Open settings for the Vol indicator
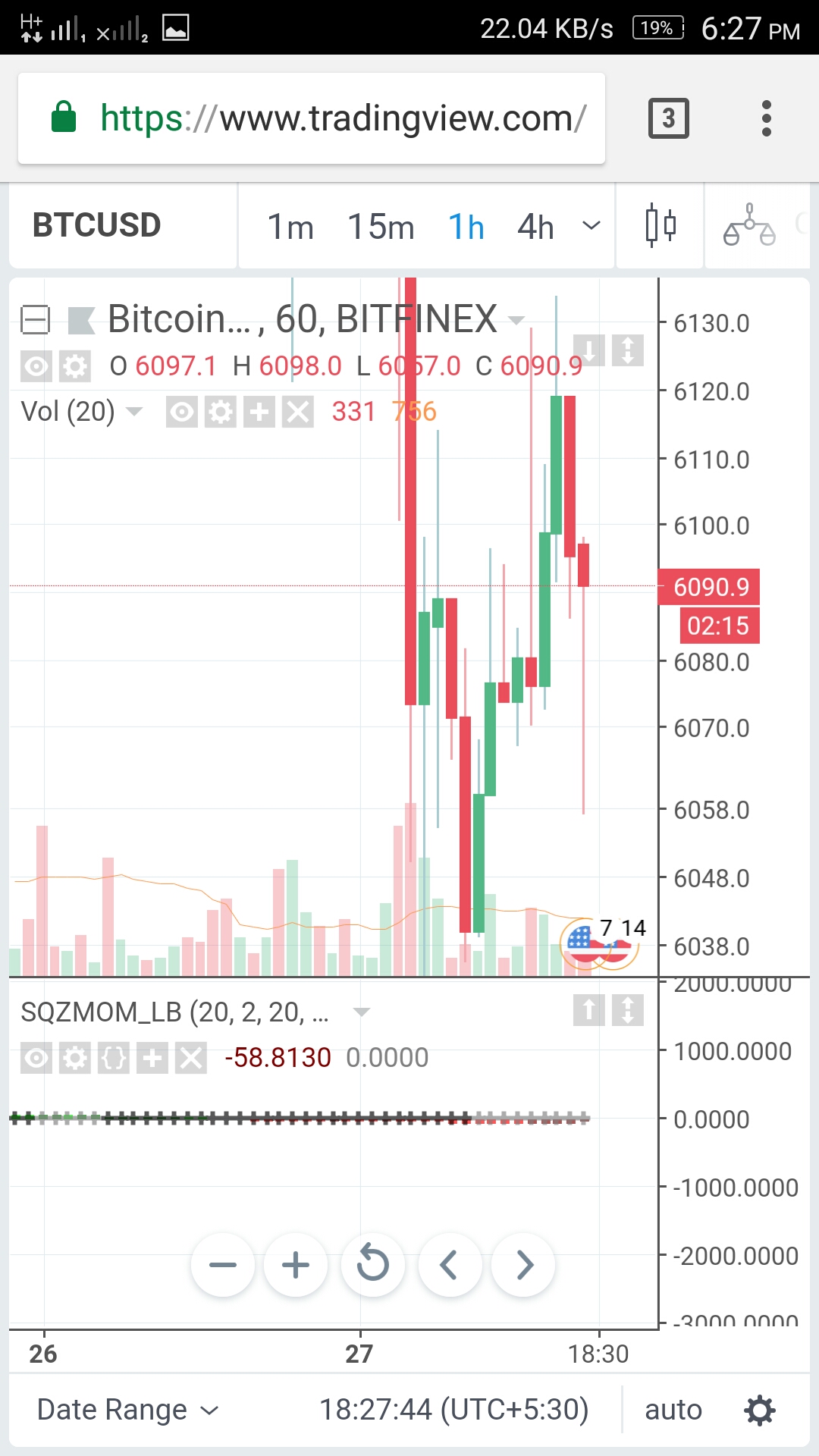The width and height of the screenshot is (819, 1456). 221,412
